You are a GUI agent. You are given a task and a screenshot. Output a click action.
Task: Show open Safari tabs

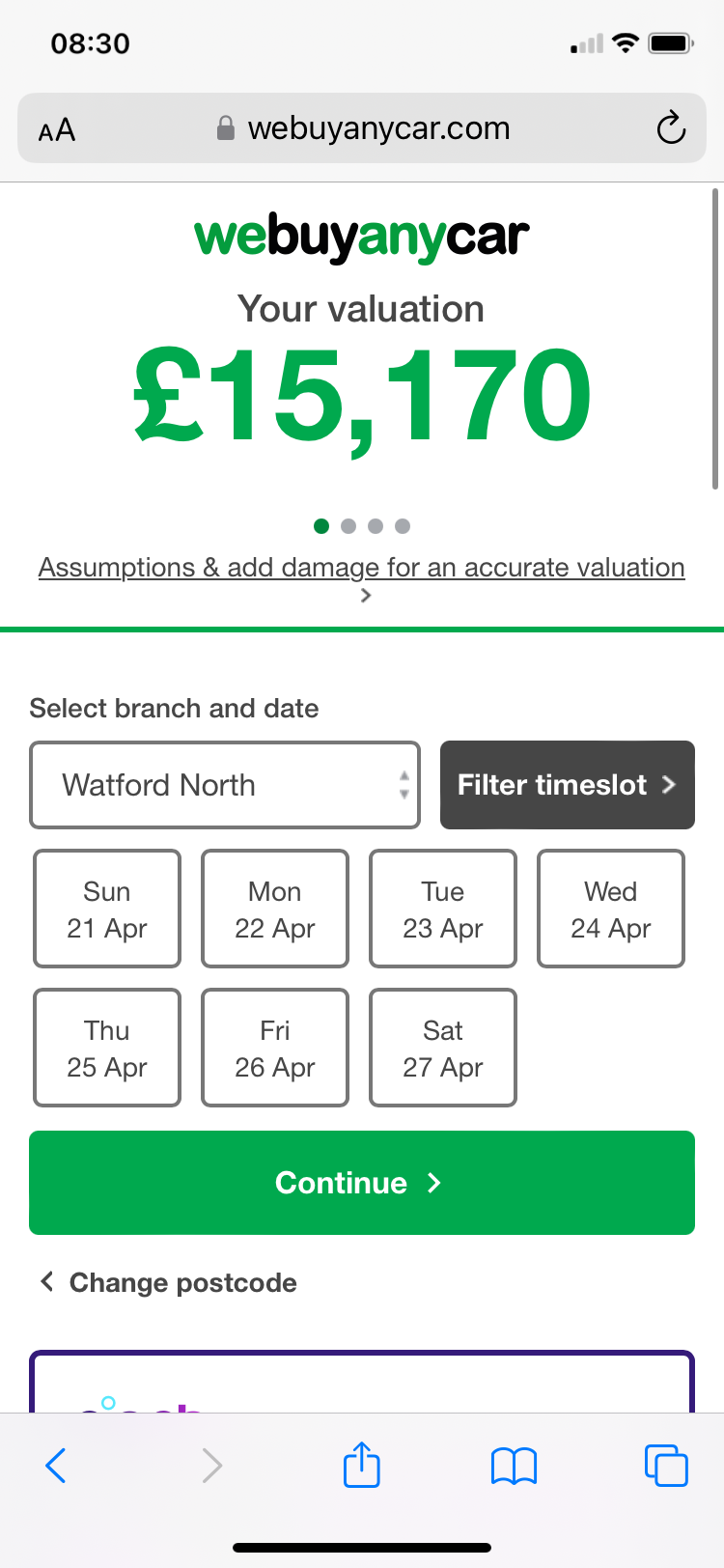click(666, 1466)
